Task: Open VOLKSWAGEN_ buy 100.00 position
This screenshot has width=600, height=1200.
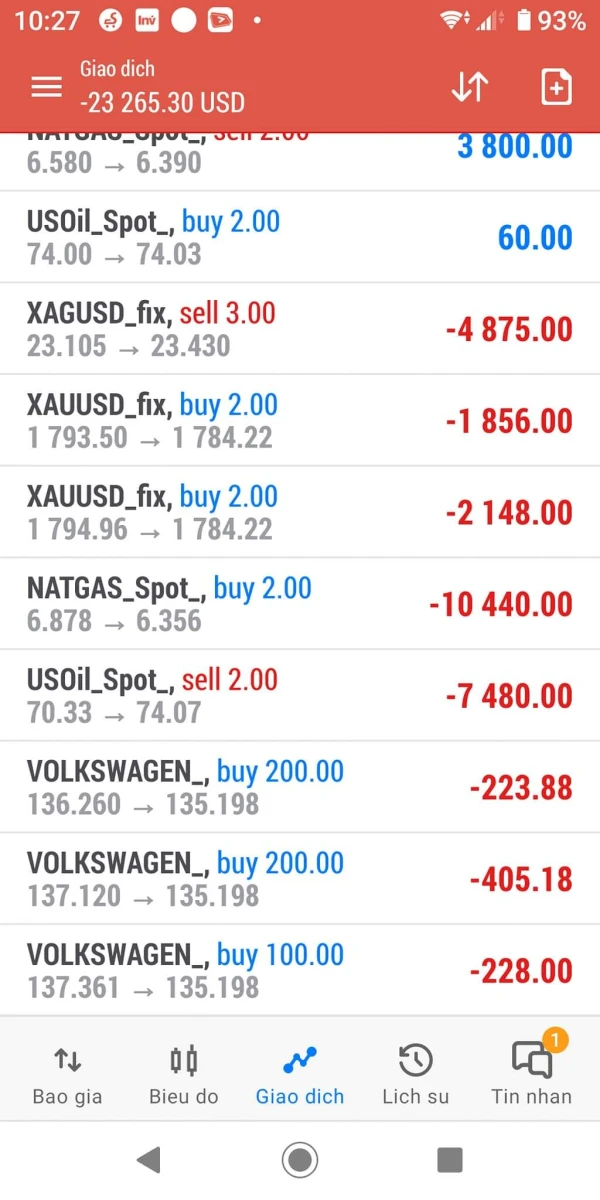Action: click(x=300, y=971)
